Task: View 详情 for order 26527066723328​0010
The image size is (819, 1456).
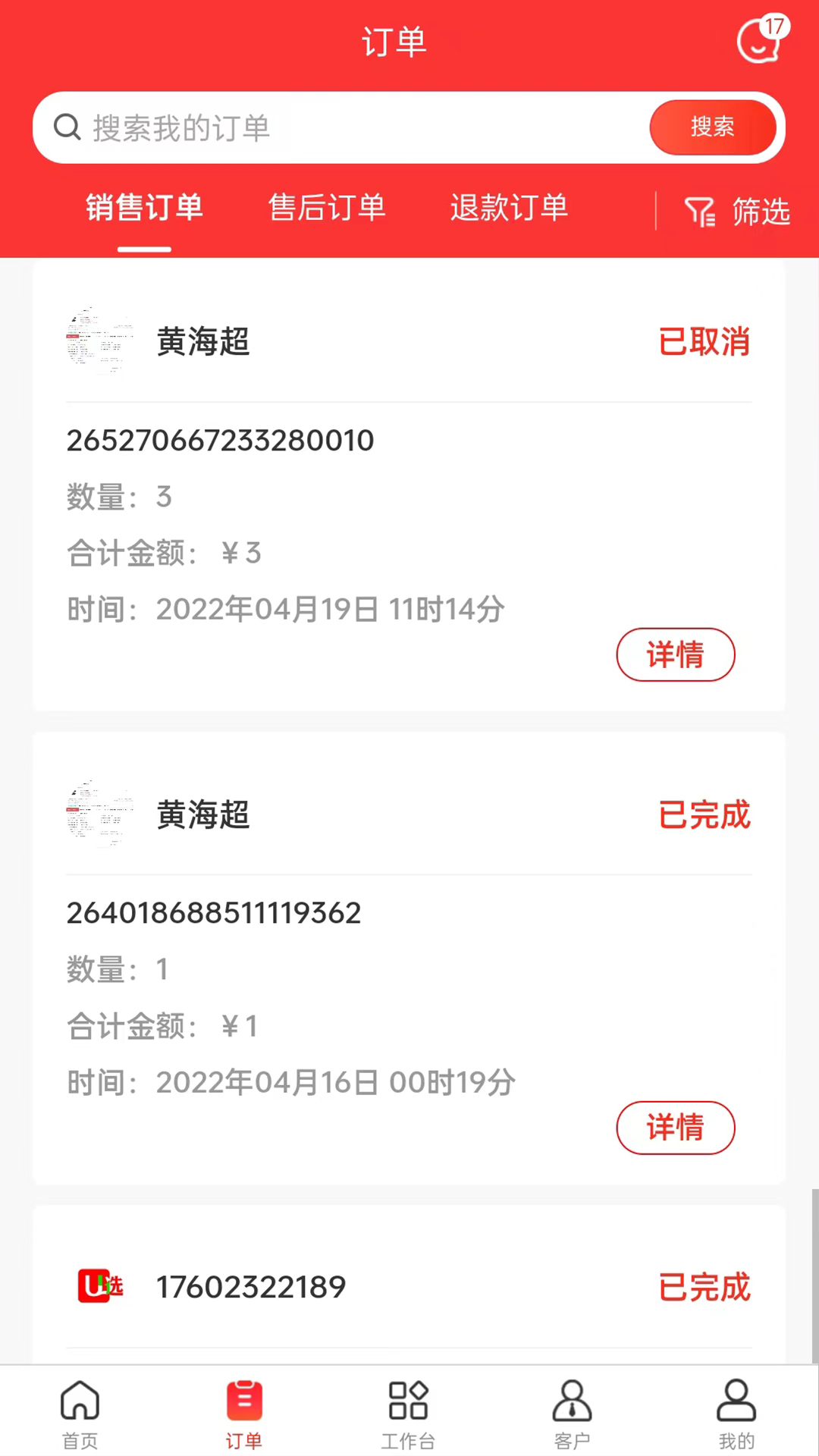Action: tap(675, 654)
